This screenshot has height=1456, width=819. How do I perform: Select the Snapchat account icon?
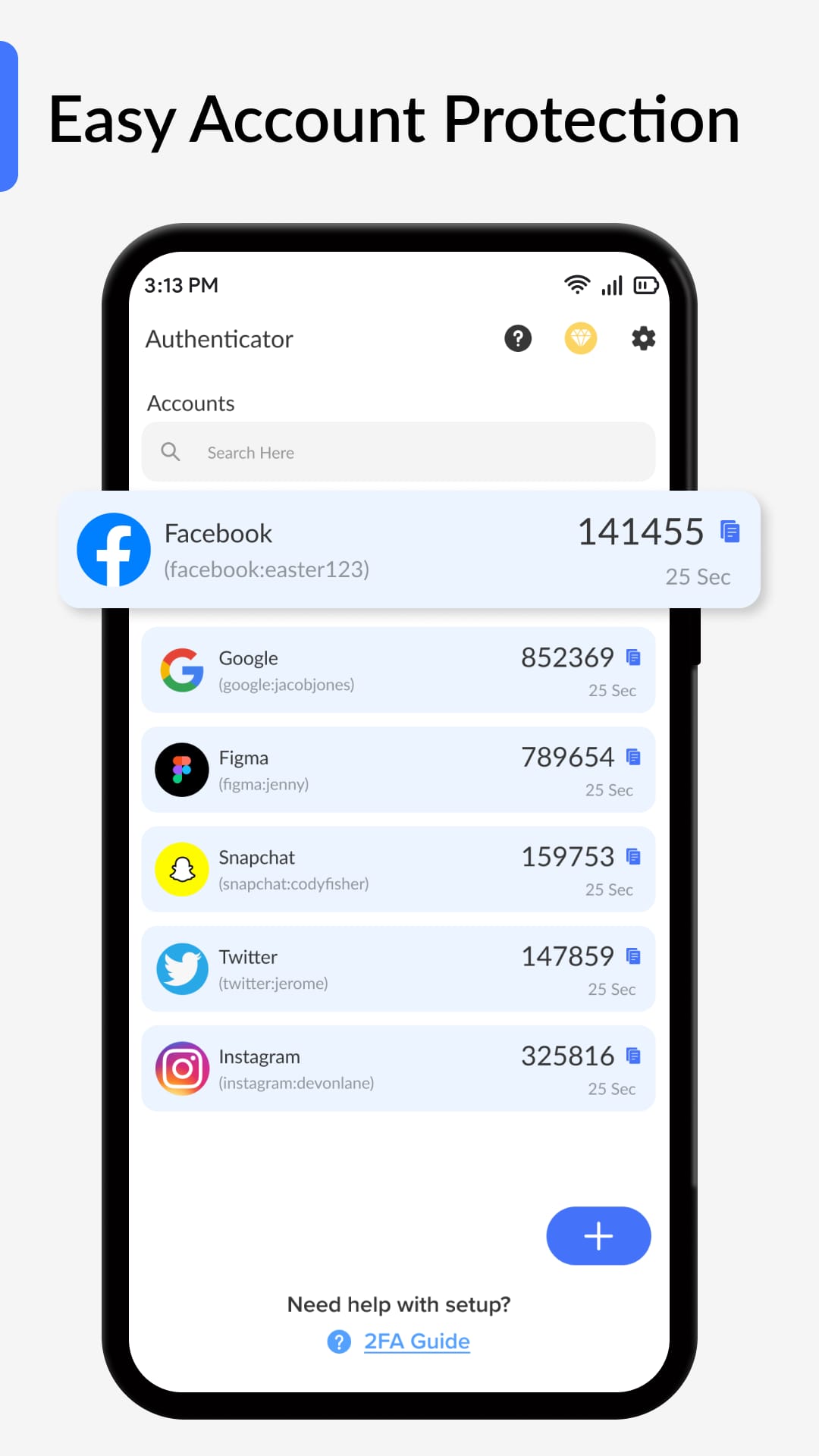pyautogui.click(x=182, y=870)
